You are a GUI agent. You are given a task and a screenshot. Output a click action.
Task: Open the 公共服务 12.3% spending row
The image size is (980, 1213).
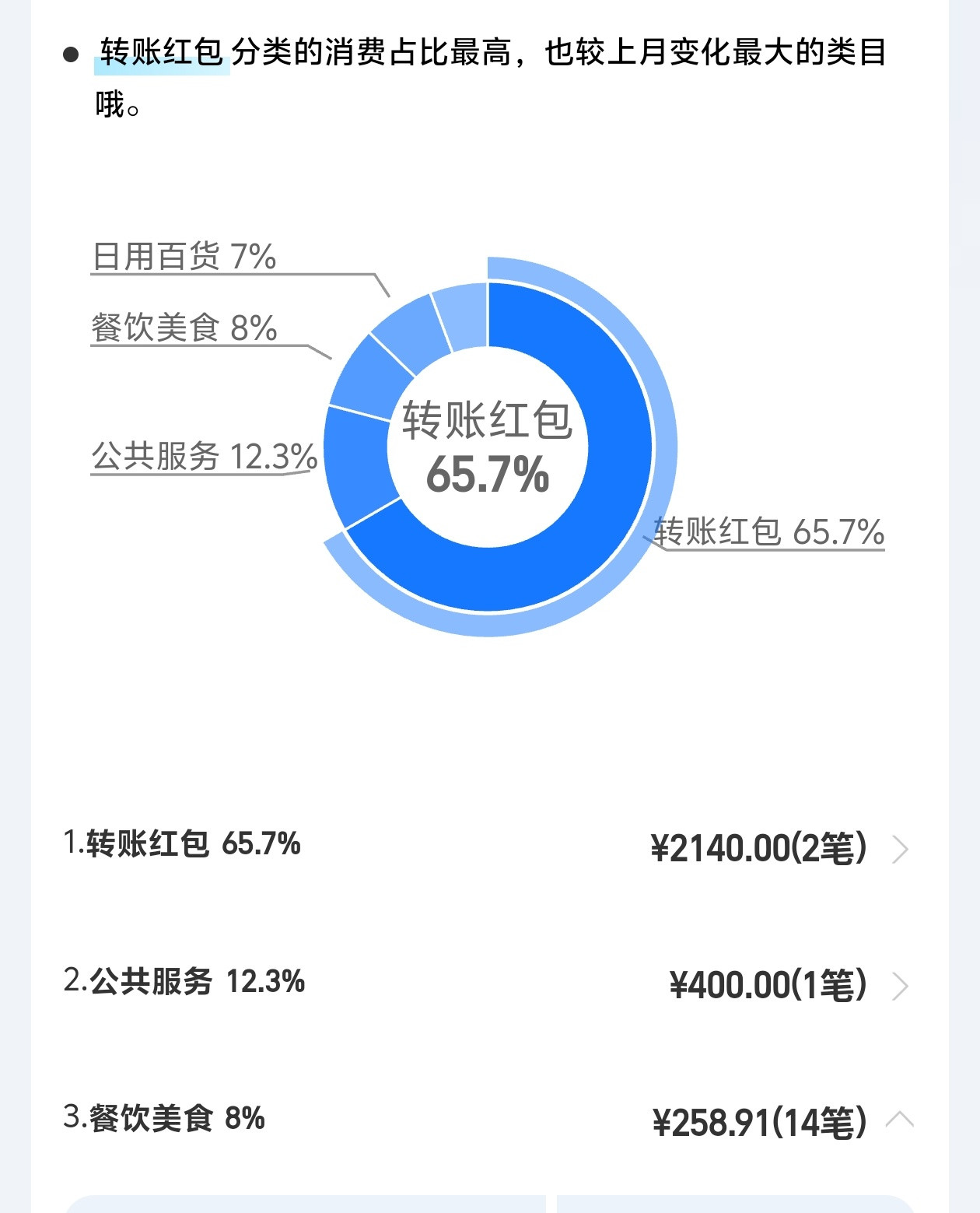[488, 983]
